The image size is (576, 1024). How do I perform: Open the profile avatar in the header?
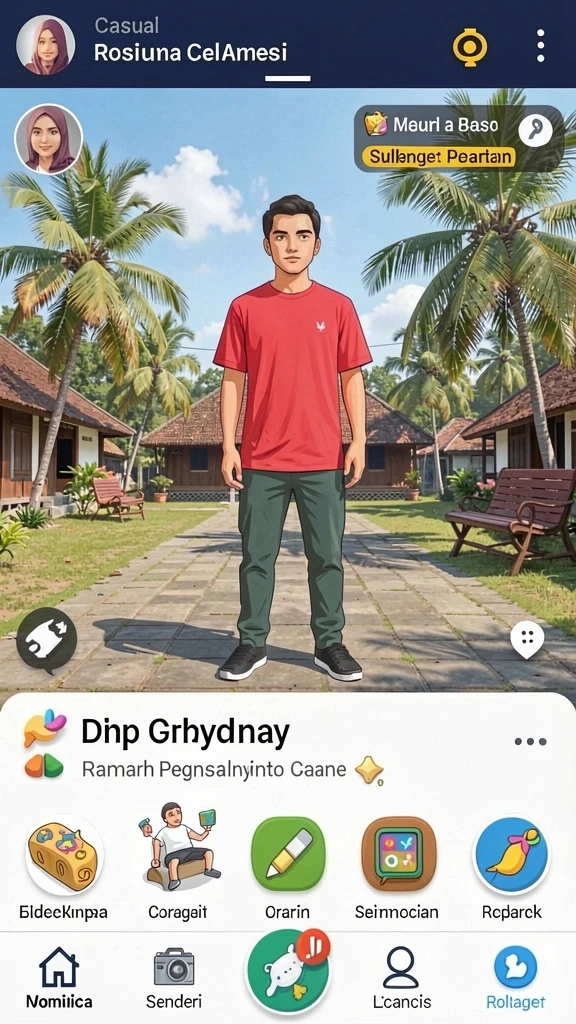click(45, 45)
